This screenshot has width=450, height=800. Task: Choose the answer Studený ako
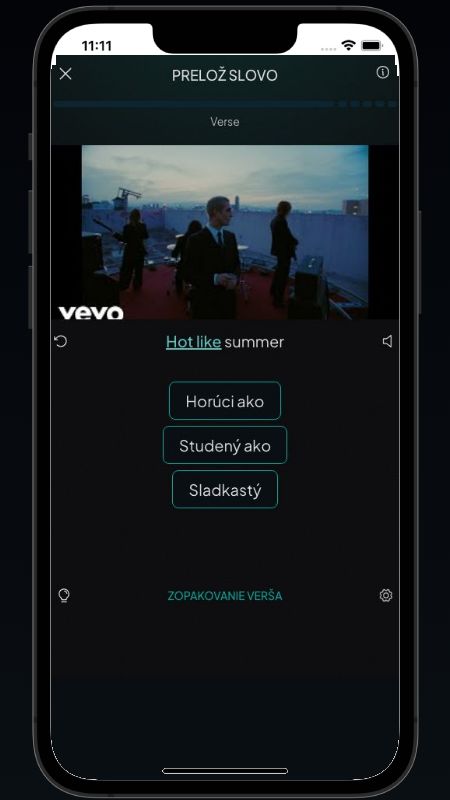(x=224, y=445)
